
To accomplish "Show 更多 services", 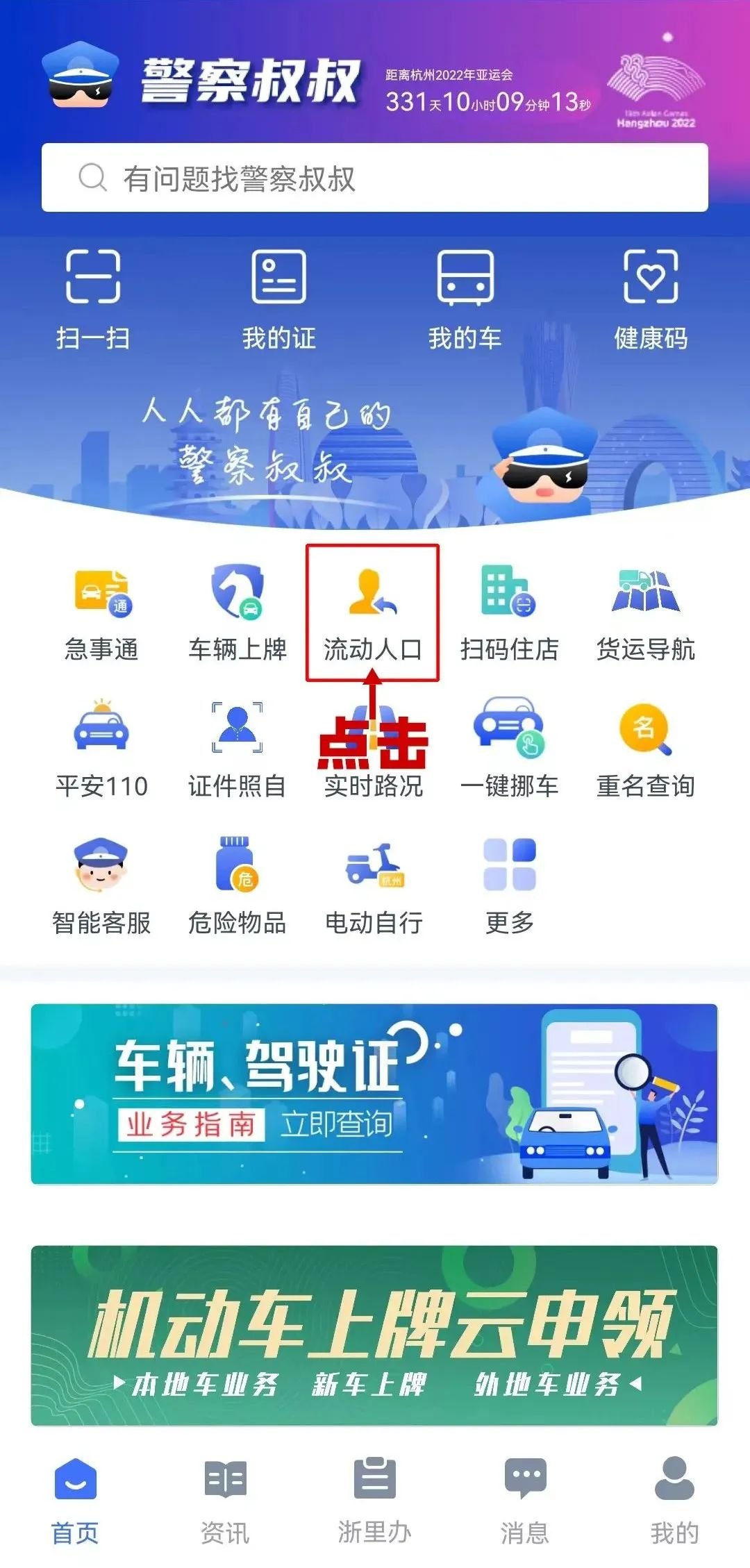I will 509,885.
